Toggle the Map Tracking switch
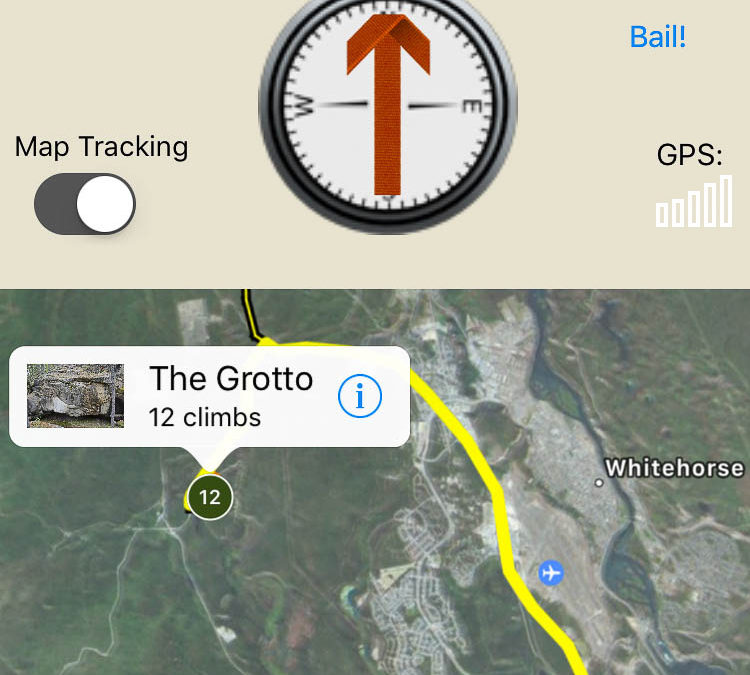 [x=85, y=204]
